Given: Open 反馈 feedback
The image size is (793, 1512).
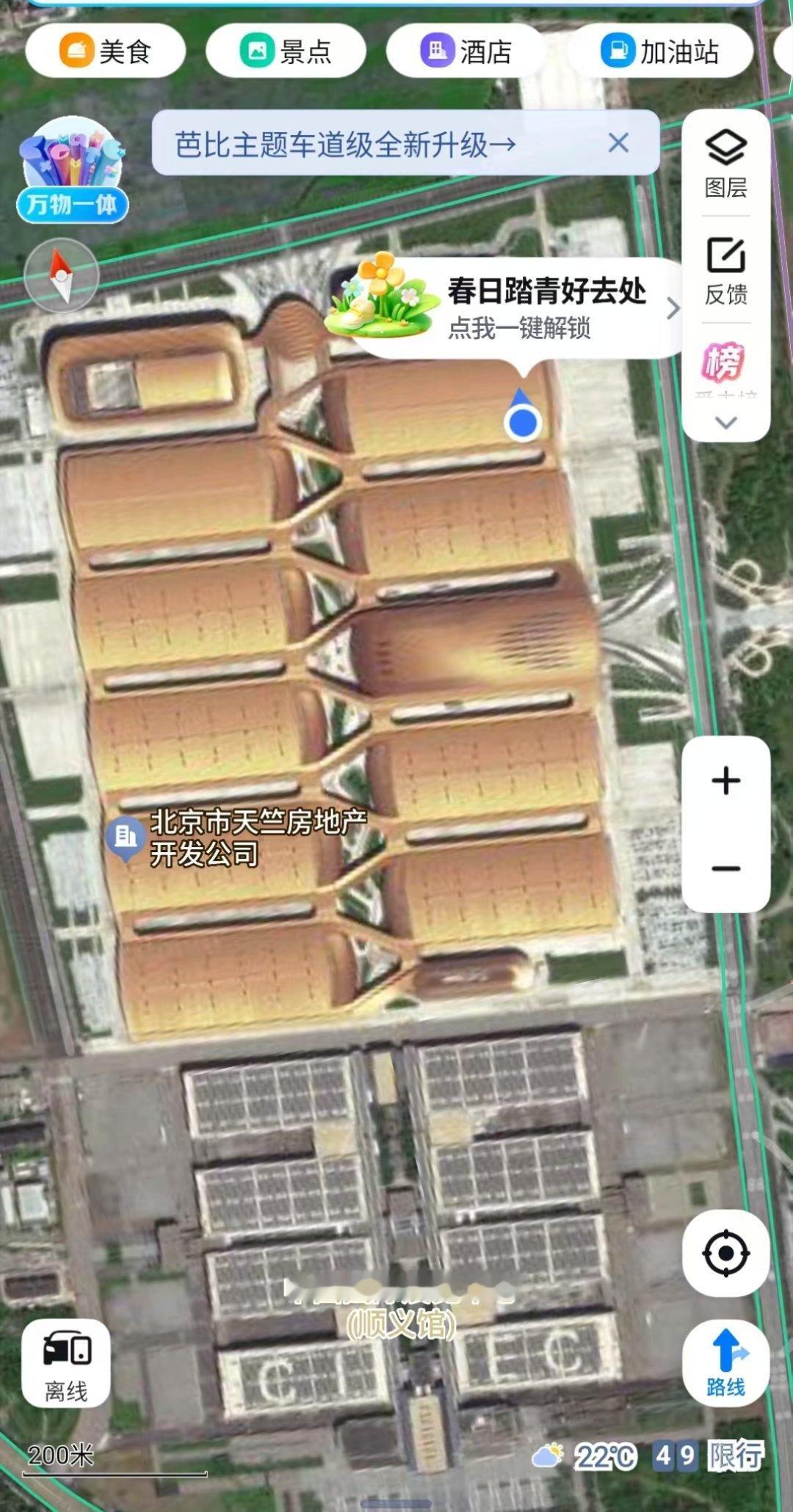Looking at the screenshot, I should click(x=725, y=270).
